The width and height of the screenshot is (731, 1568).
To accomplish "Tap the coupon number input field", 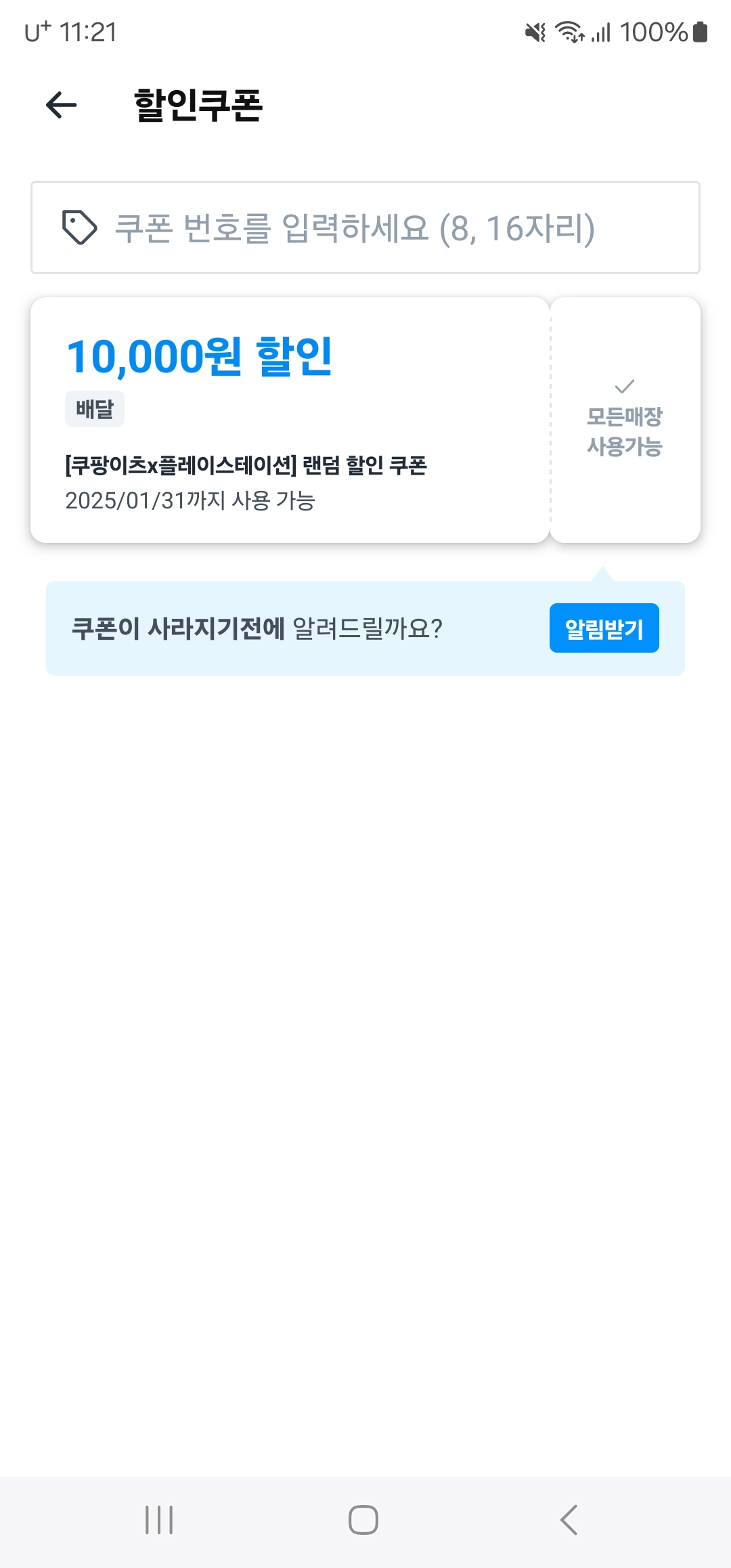I will pos(365,227).
